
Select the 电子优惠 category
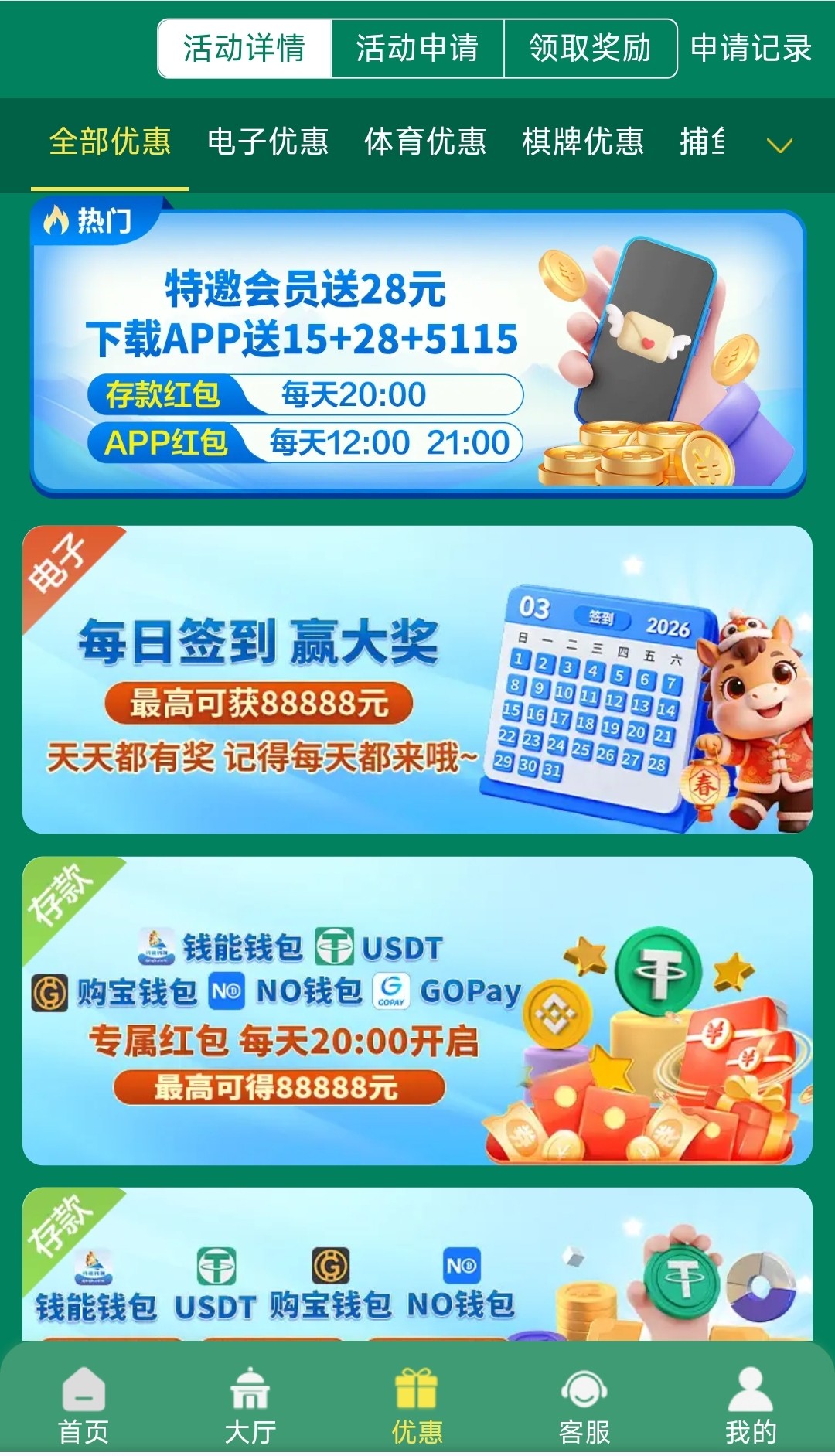point(268,142)
